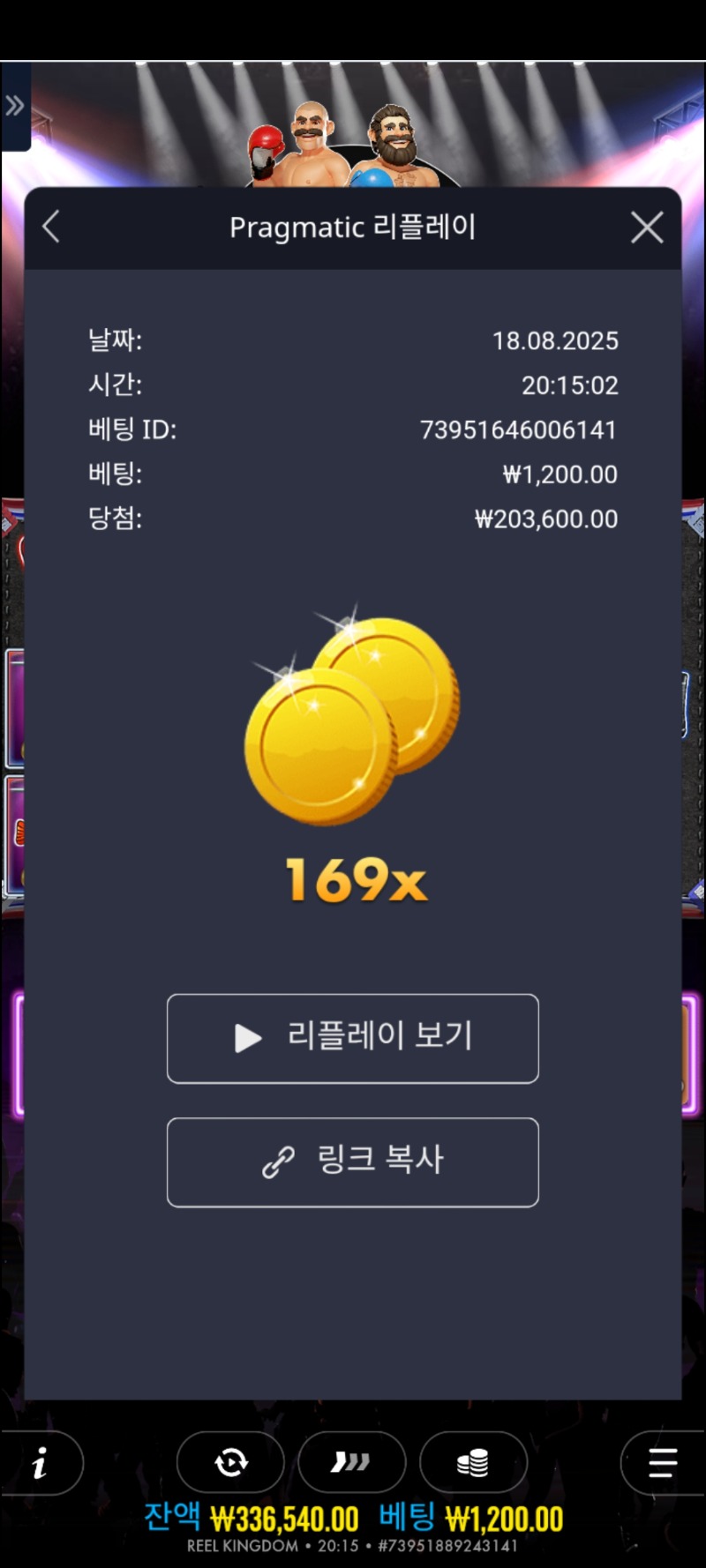This screenshot has height=1568, width=706.
Task: Toggle the turbo spin arrows button
Action: click(351, 1463)
